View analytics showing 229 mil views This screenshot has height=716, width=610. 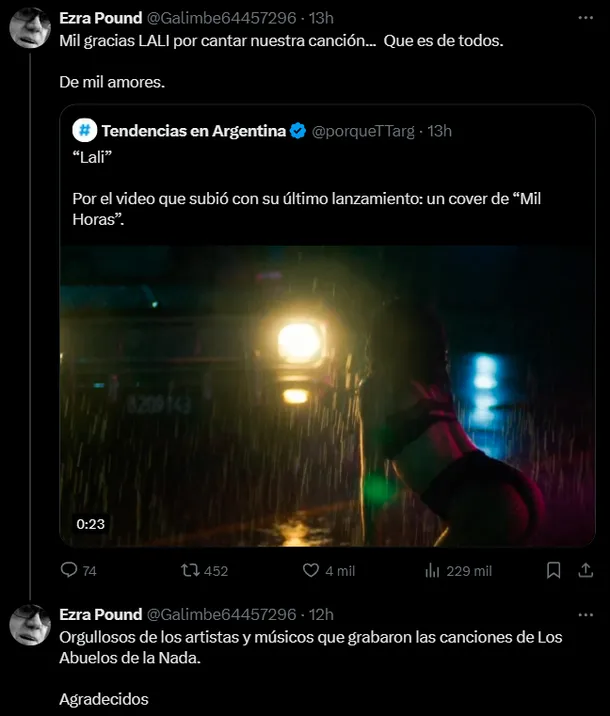(433, 570)
